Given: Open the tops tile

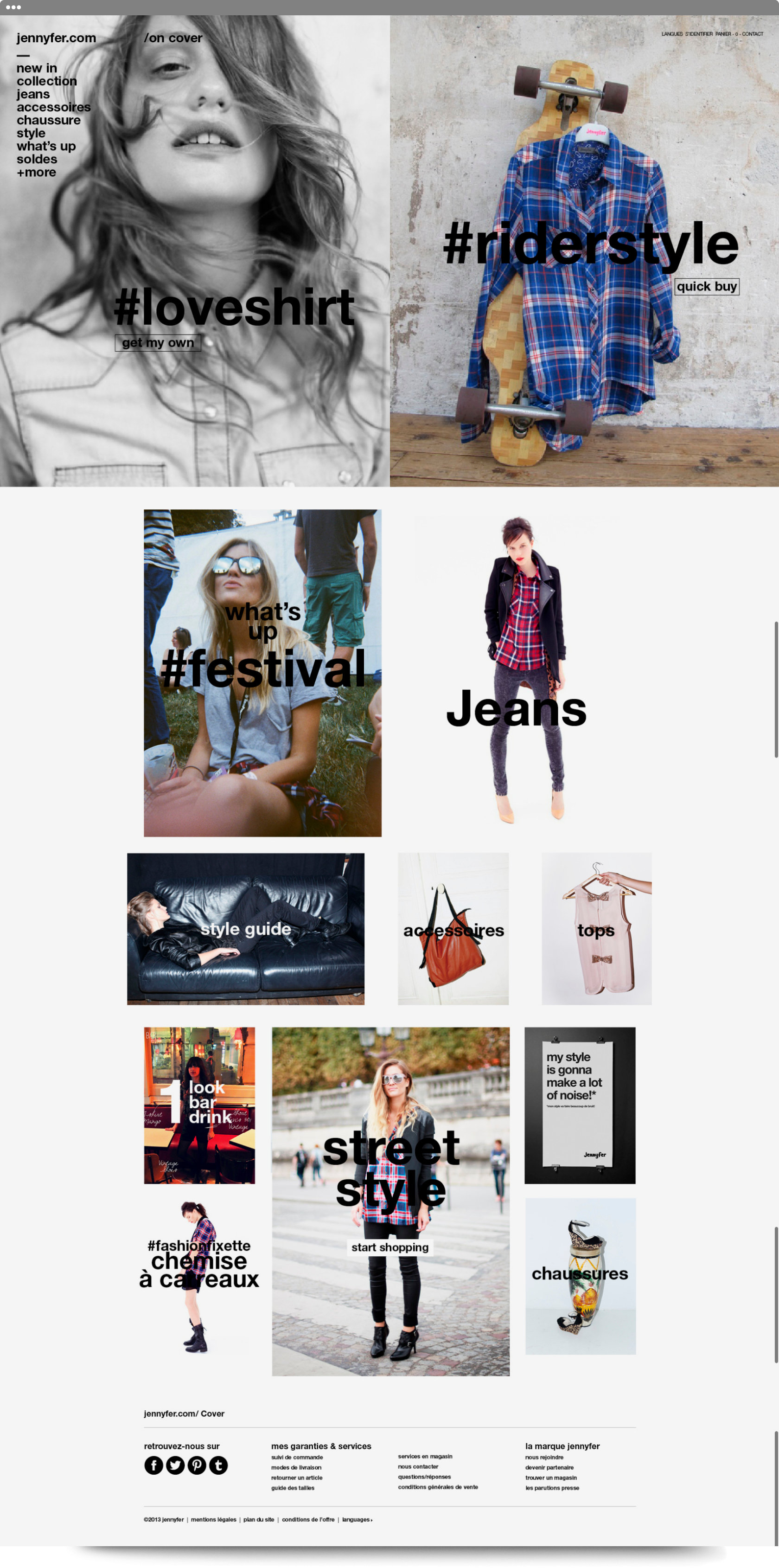Looking at the screenshot, I should click(596, 929).
